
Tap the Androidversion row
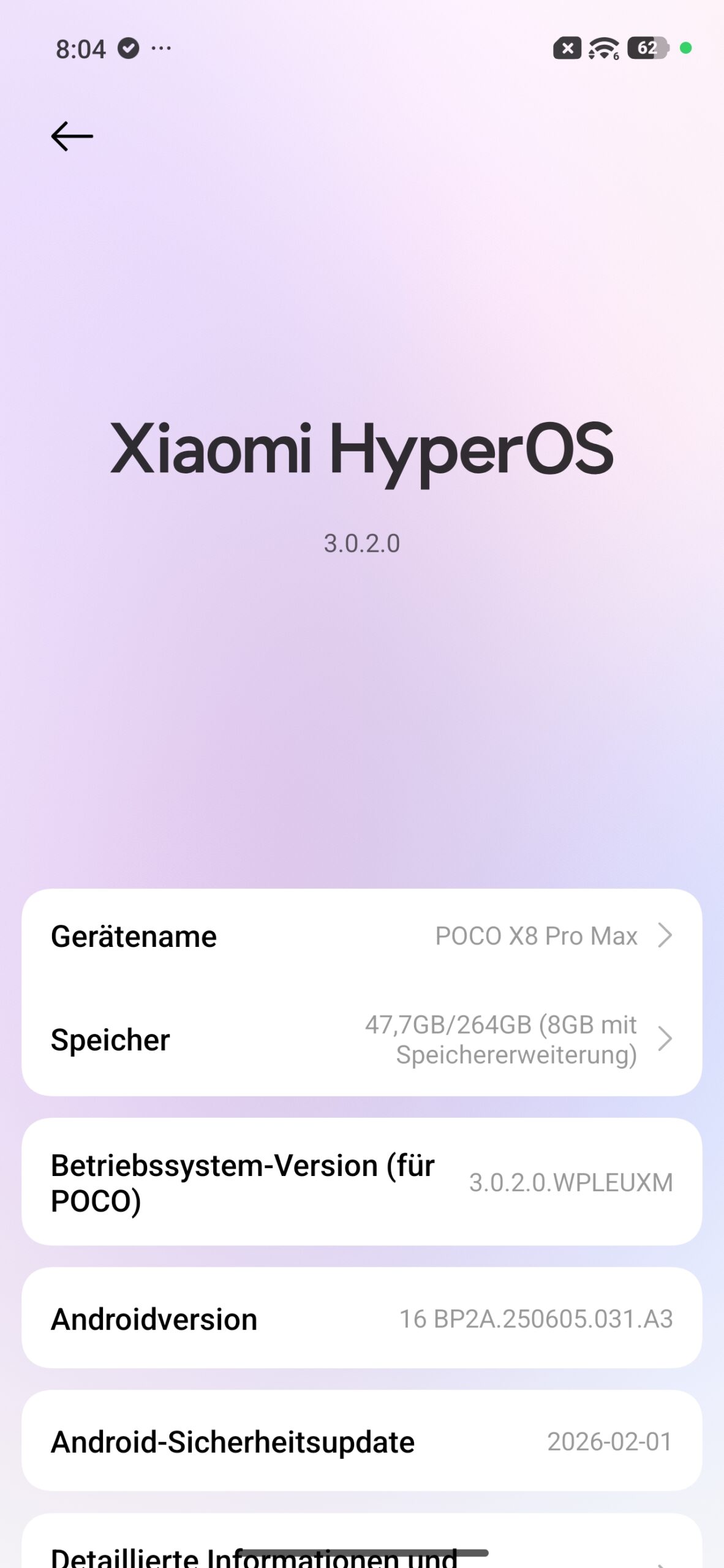361,1319
